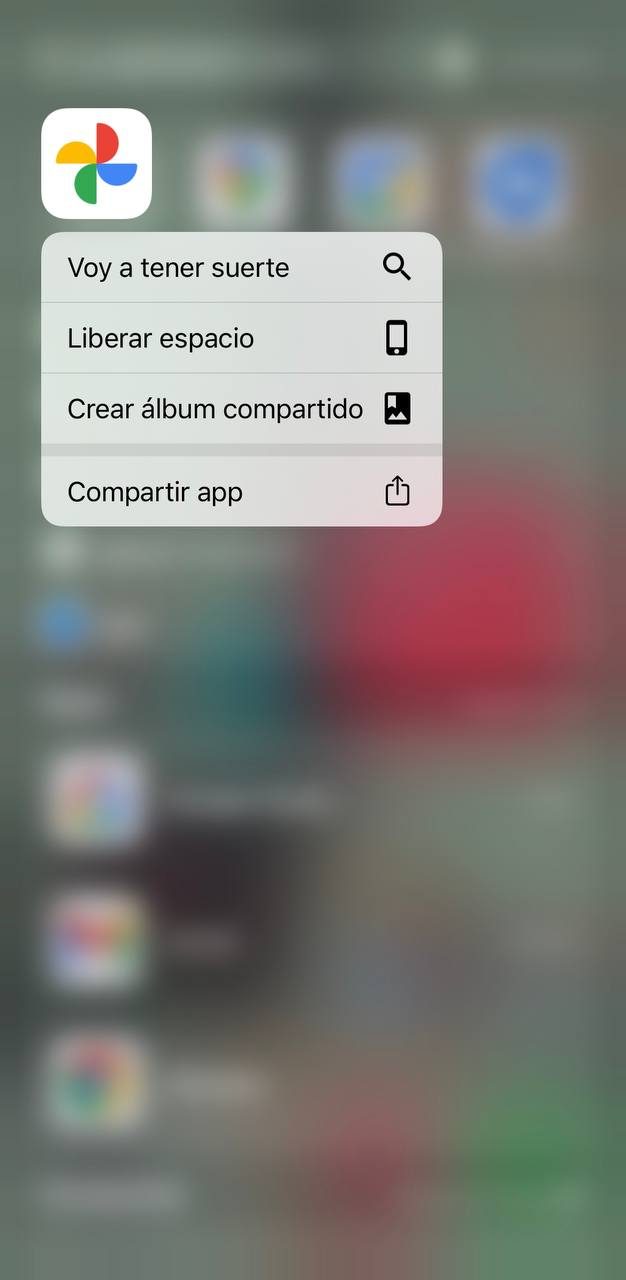The width and height of the screenshot is (626, 1280).
Task: Tap 'Crear álbum compartido'
Action: click(x=240, y=409)
